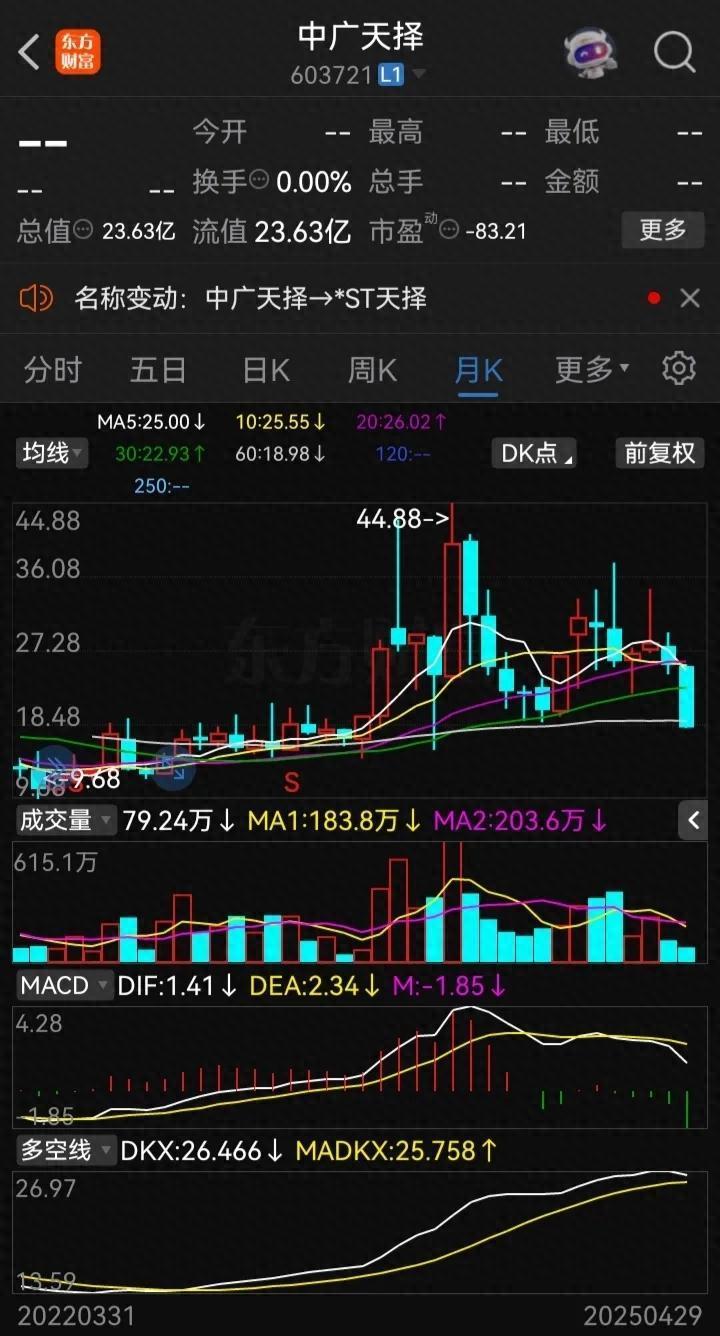720x1336 pixels.
Task: Change the 前复权 adjustment option
Action: pyautogui.click(x=659, y=453)
